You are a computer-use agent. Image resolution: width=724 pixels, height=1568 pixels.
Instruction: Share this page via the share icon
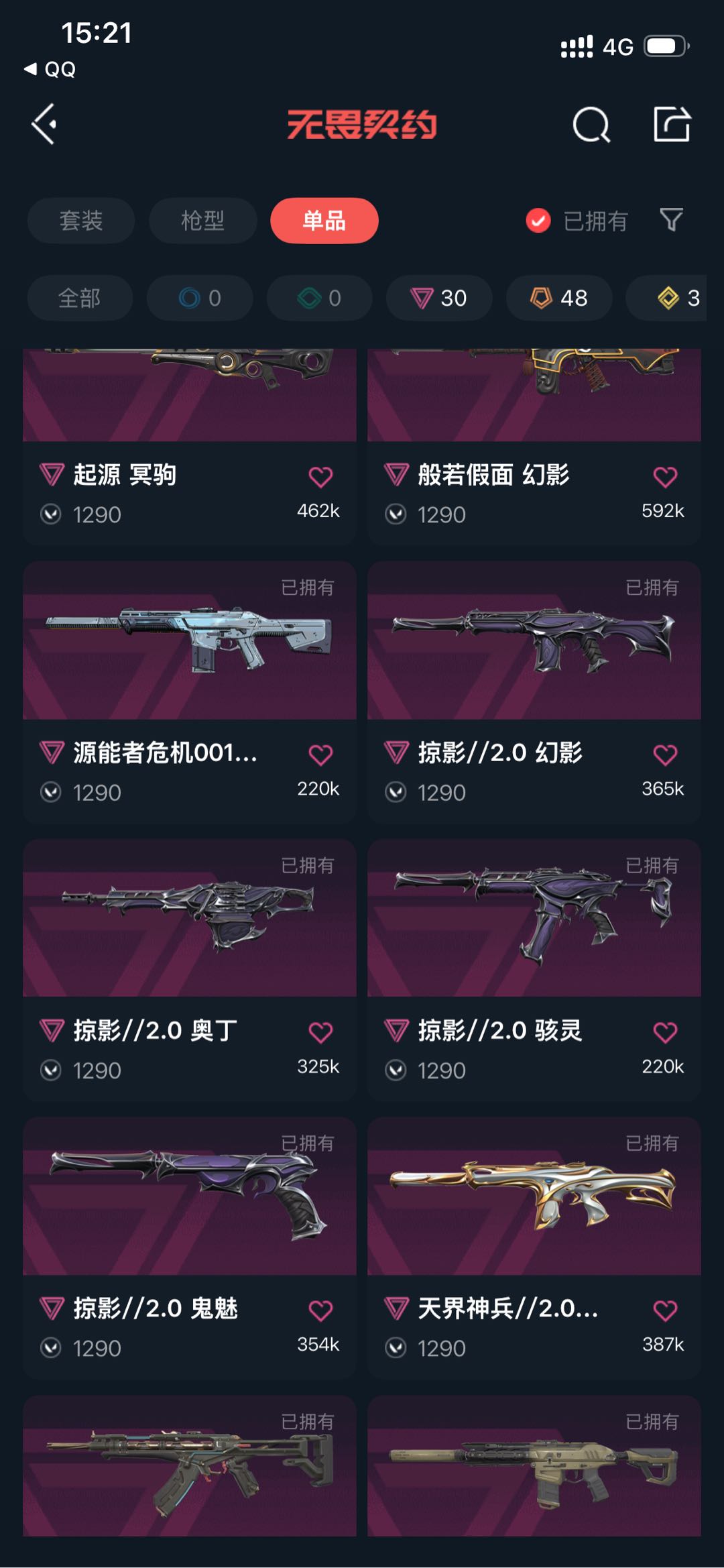(672, 124)
